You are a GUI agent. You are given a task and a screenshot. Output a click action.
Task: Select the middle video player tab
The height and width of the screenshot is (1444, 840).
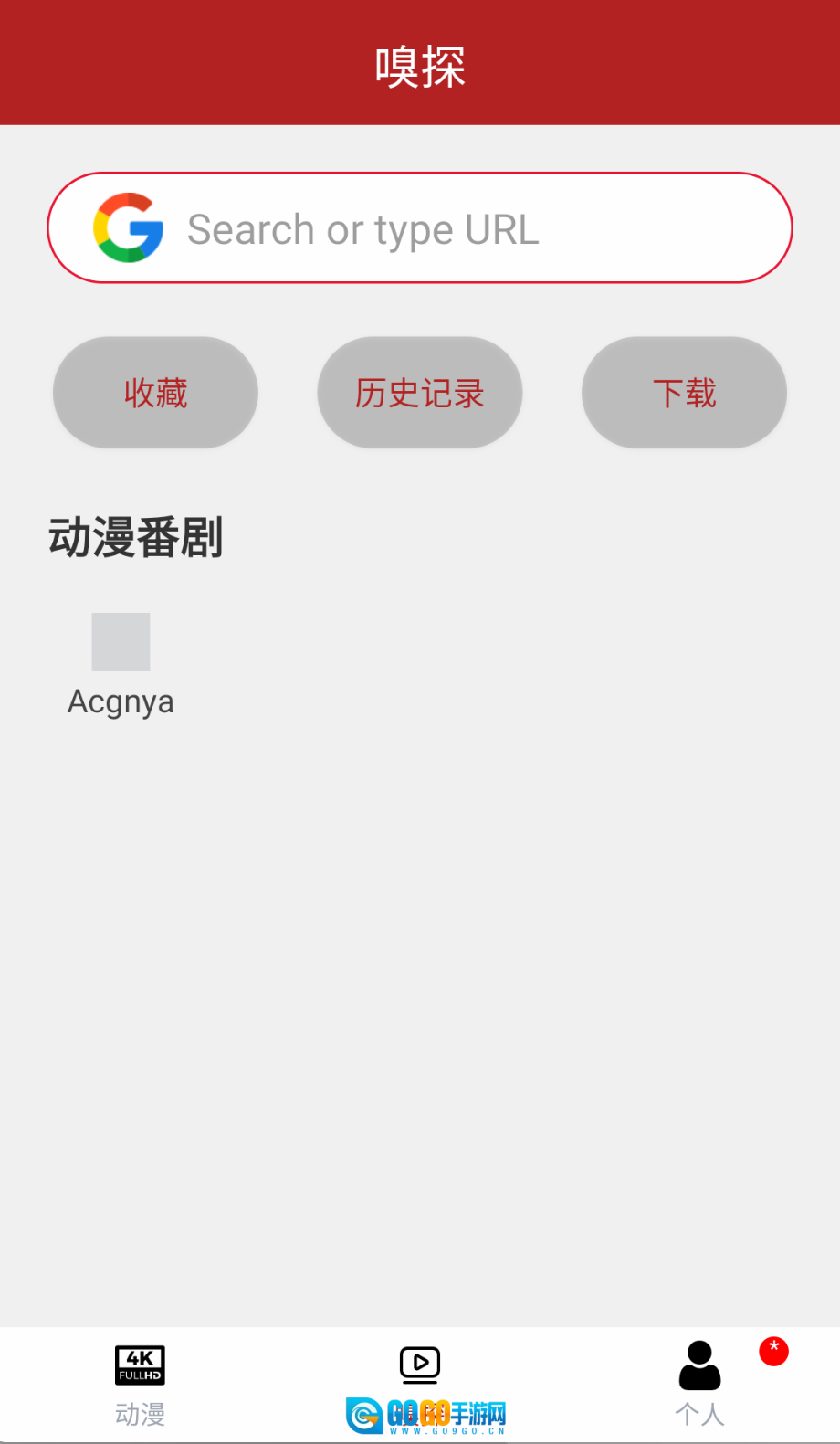coord(420,1367)
